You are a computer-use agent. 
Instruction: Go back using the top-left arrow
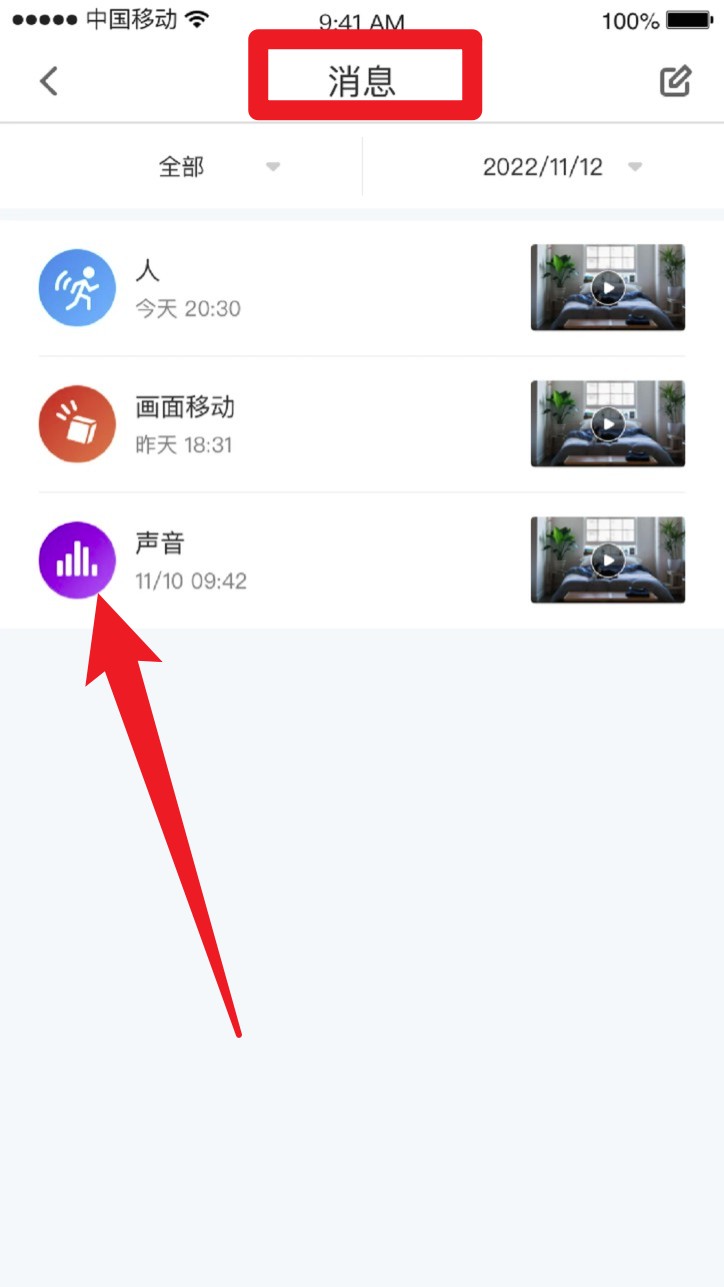coord(48,81)
